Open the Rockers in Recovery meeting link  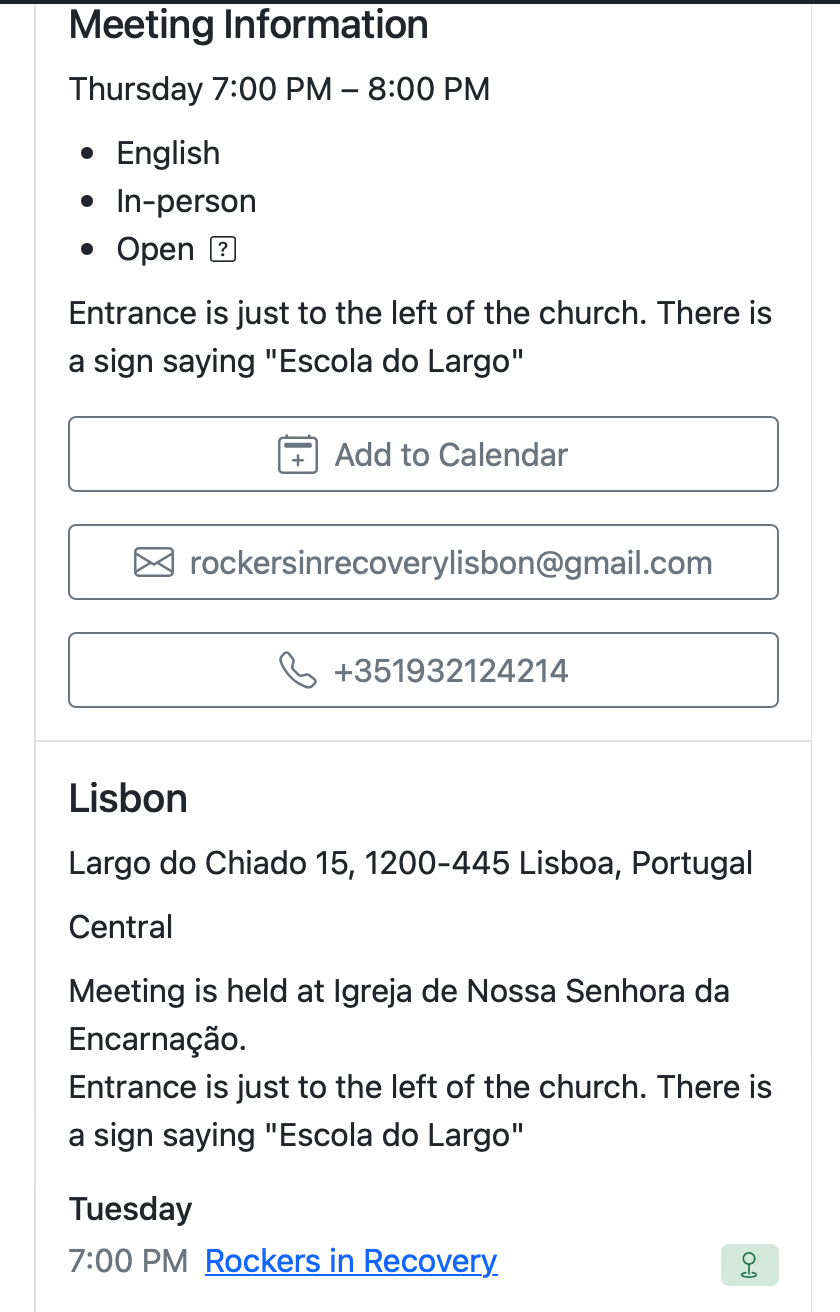tap(351, 1262)
